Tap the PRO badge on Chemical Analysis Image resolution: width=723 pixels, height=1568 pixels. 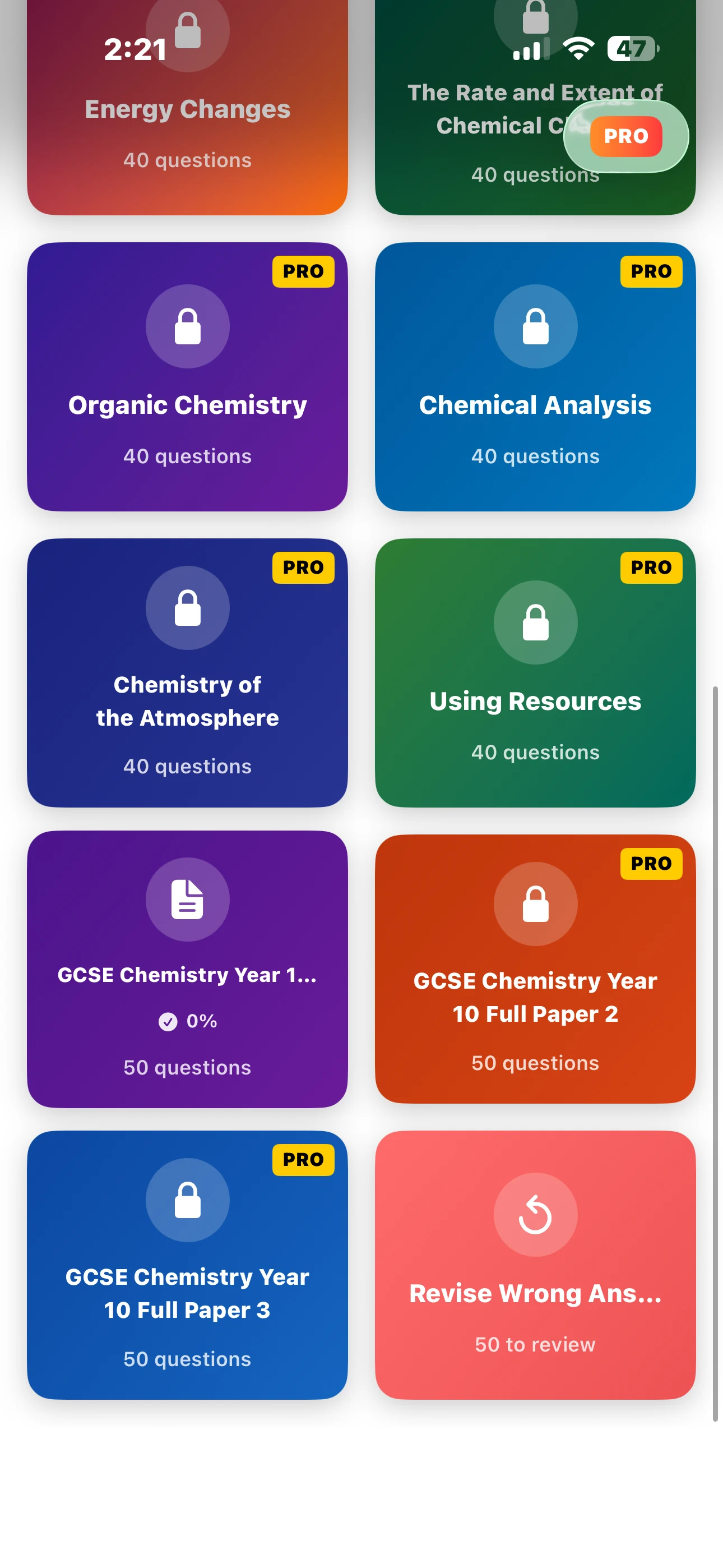pos(652,272)
